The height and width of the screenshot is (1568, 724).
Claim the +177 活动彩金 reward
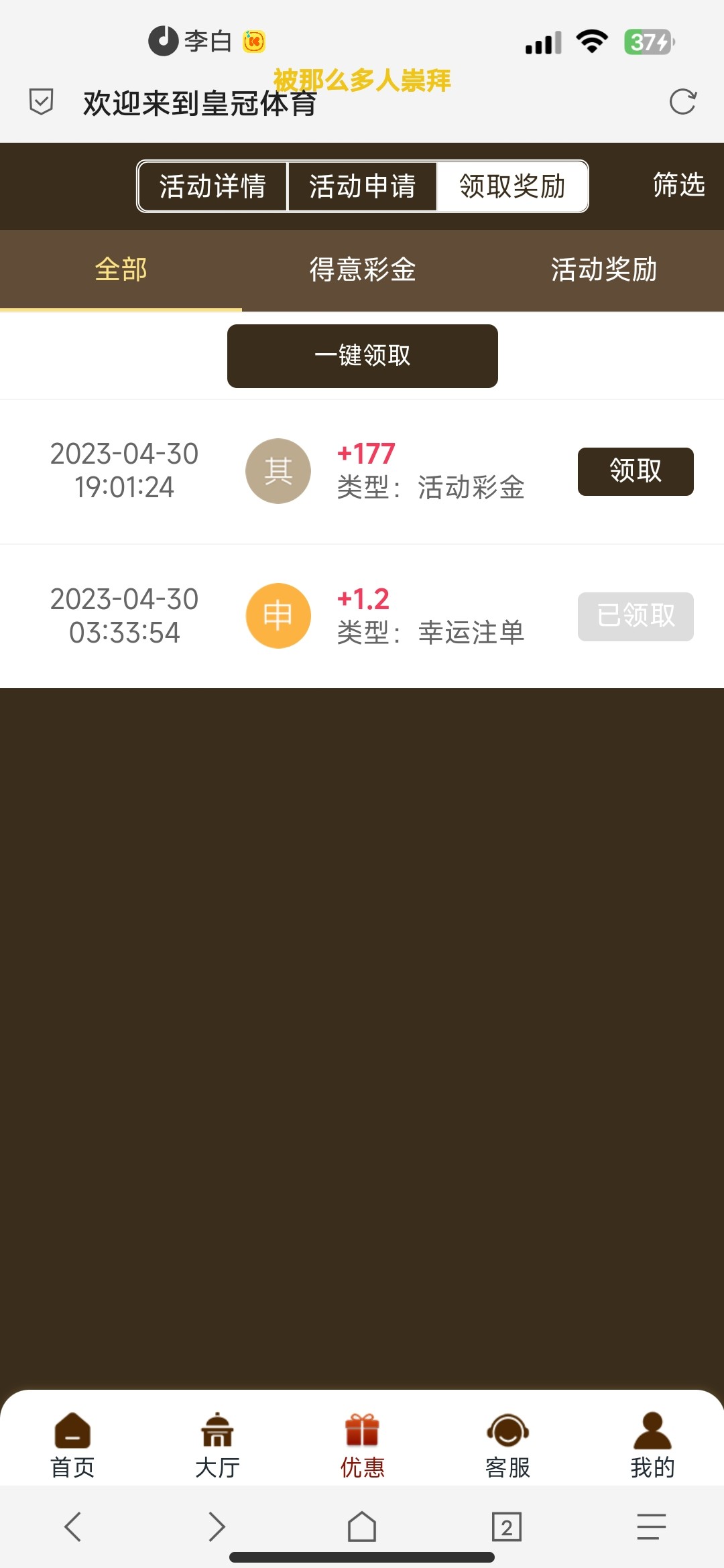click(635, 472)
